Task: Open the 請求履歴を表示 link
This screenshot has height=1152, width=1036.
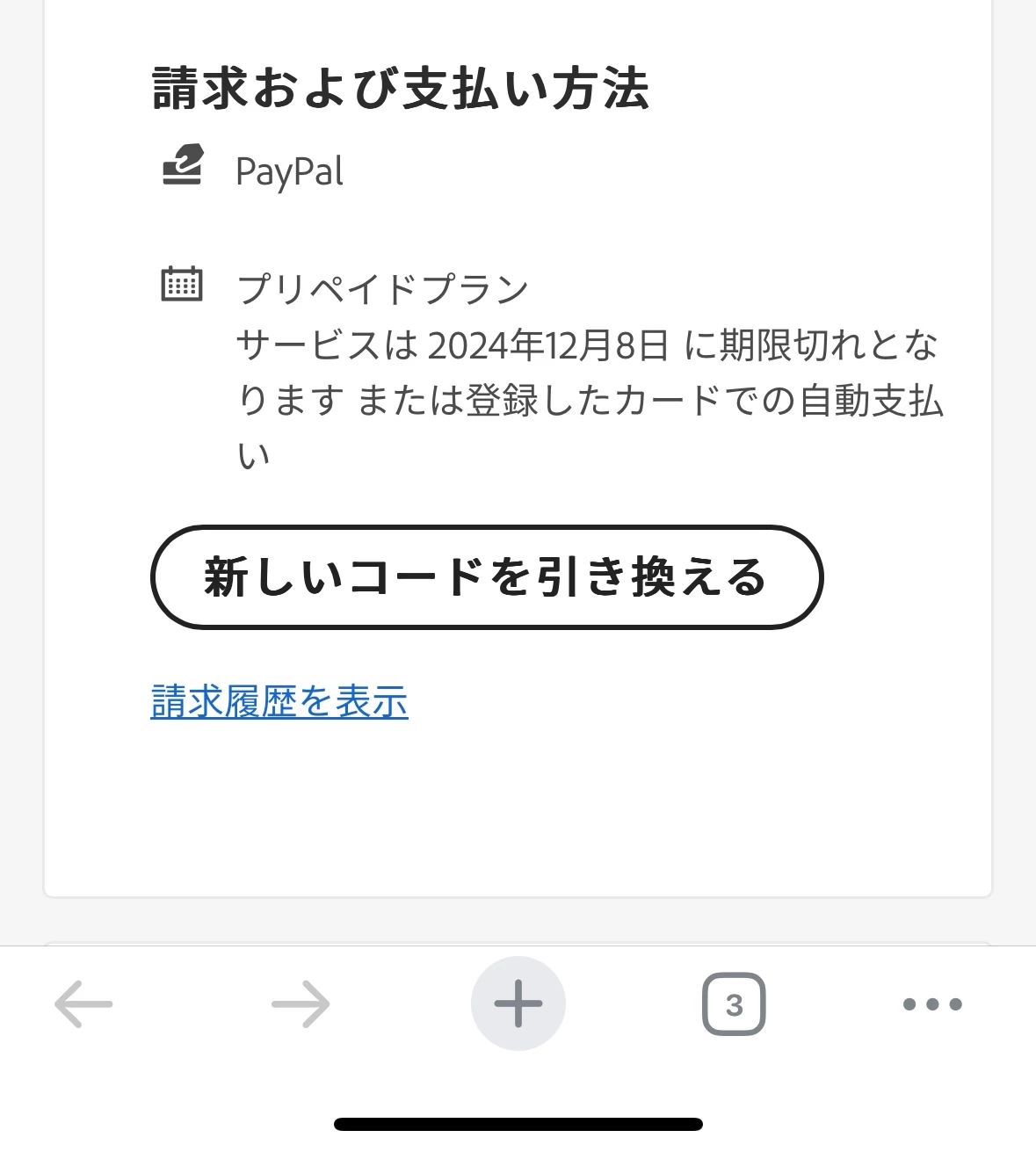Action: tap(279, 701)
